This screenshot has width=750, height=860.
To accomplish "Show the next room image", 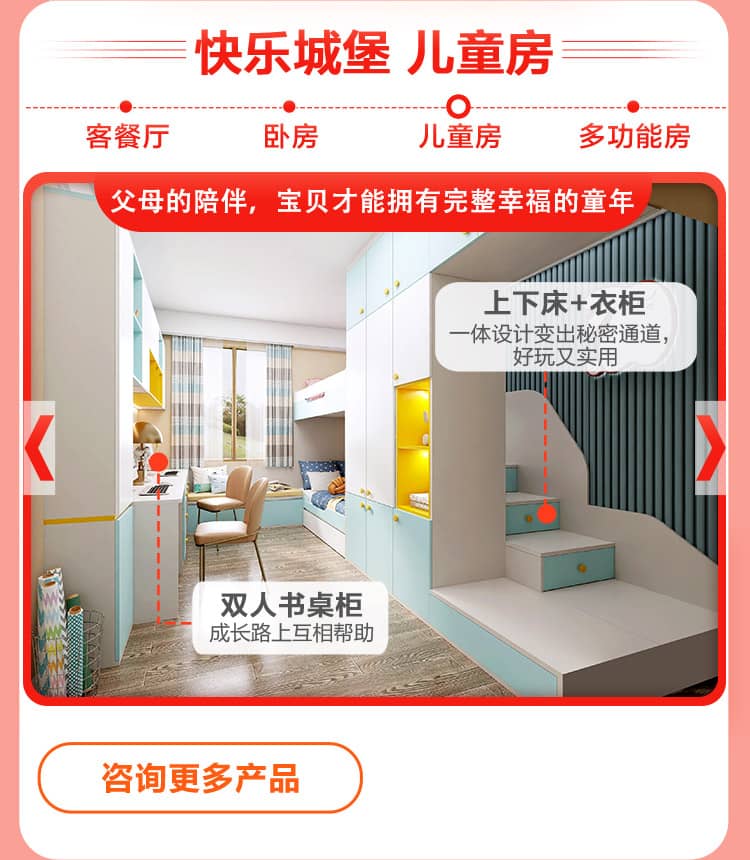I will [x=711, y=447].
